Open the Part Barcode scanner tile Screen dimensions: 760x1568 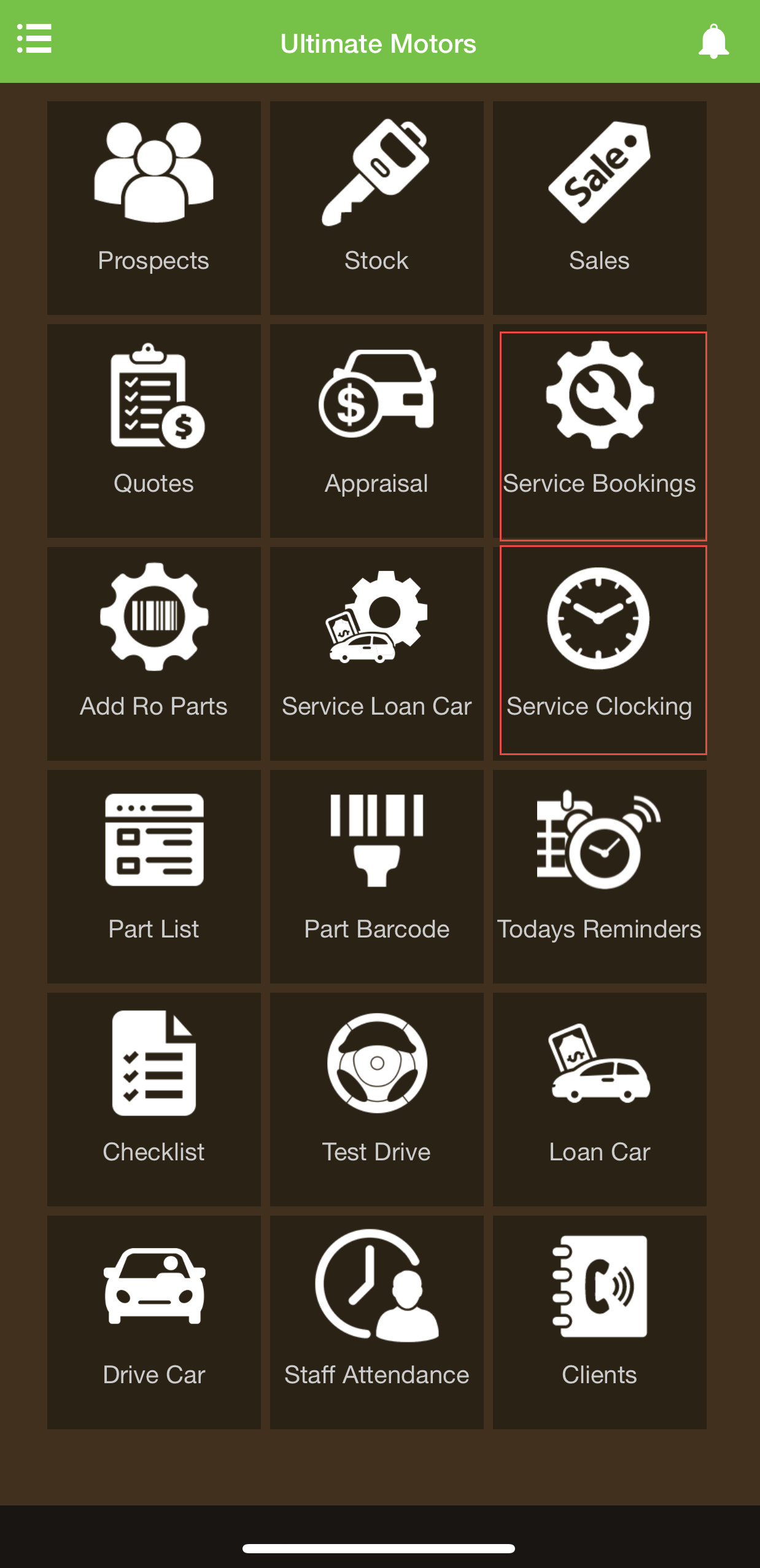376,876
